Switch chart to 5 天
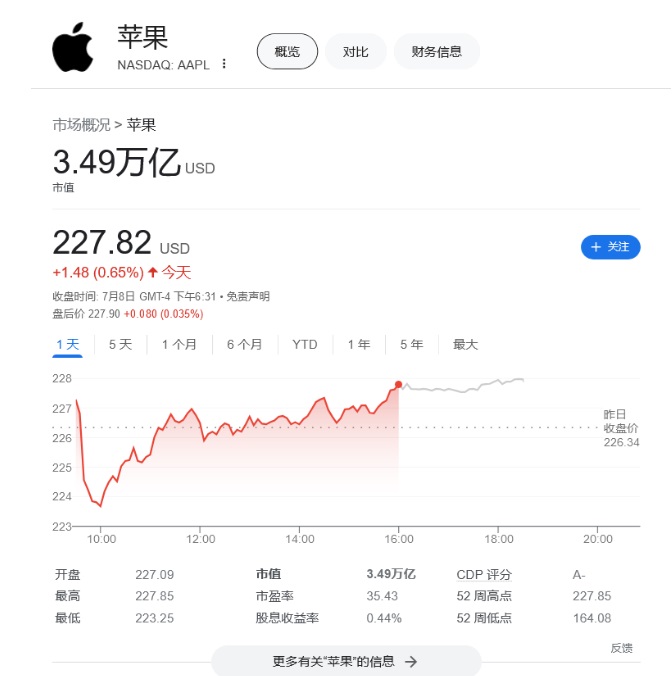The image size is (672, 676). [x=120, y=344]
